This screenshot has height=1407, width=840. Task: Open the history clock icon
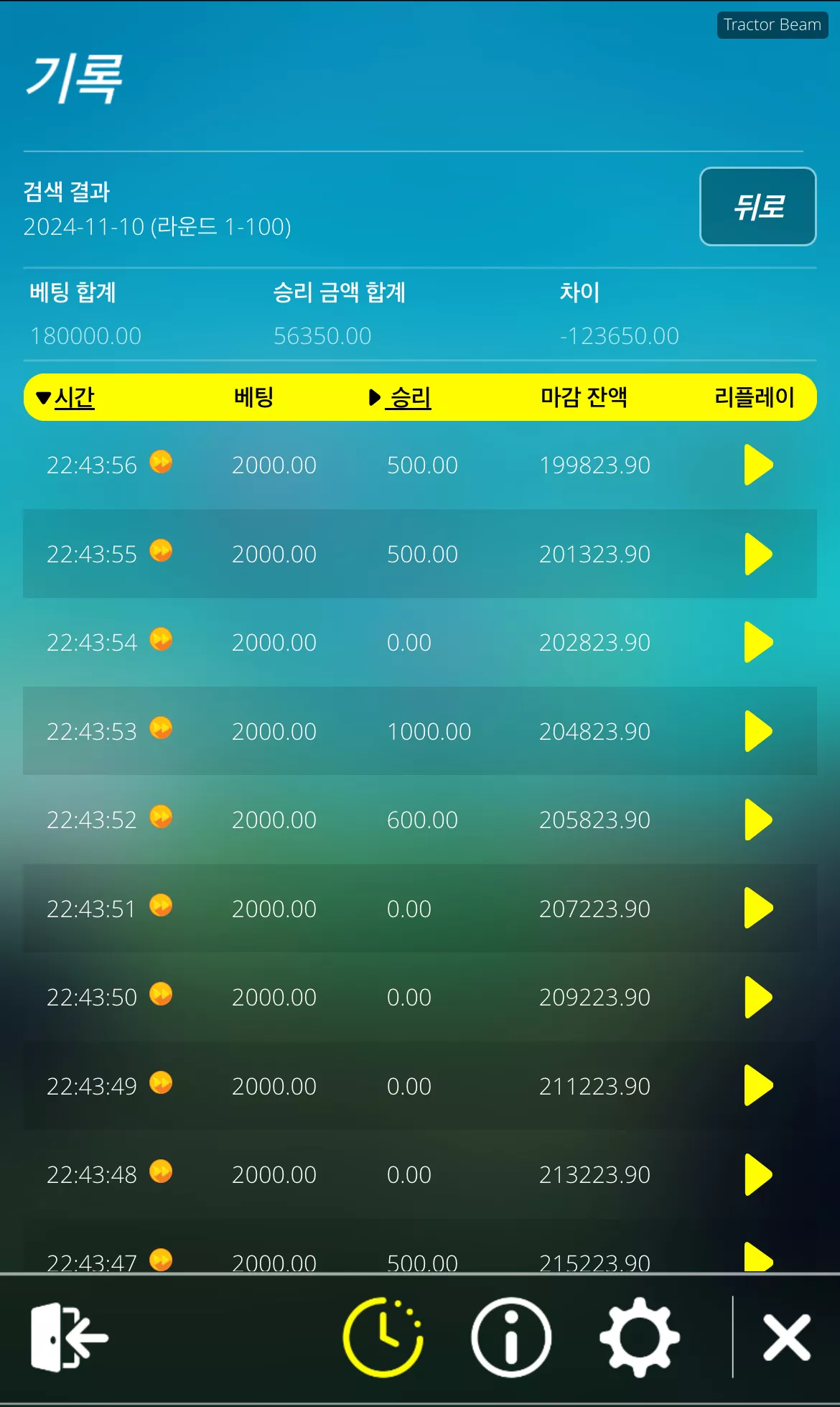pyautogui.click(x=383, y=1337)
